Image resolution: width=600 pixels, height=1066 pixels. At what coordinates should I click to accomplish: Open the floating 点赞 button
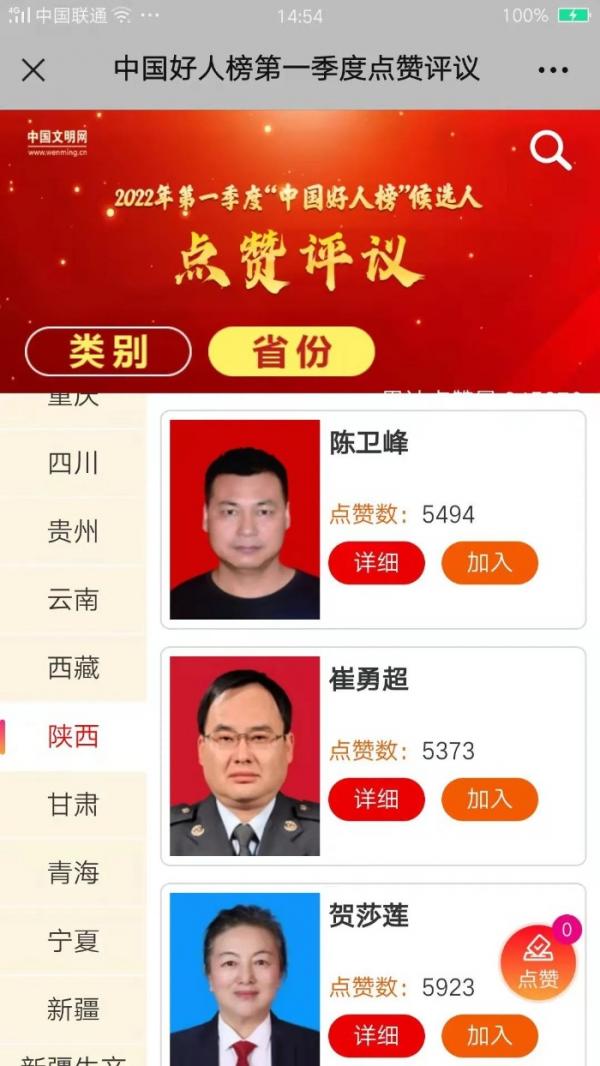point(538,963)
